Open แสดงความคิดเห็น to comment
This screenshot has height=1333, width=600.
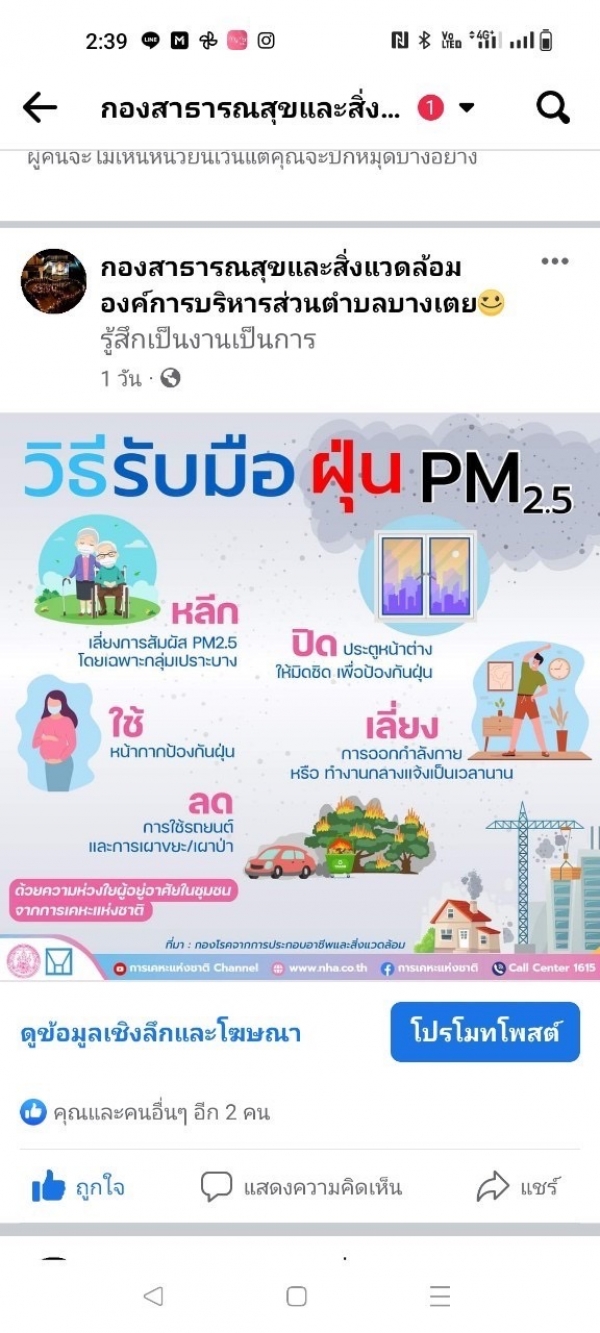click(301, 1187)
